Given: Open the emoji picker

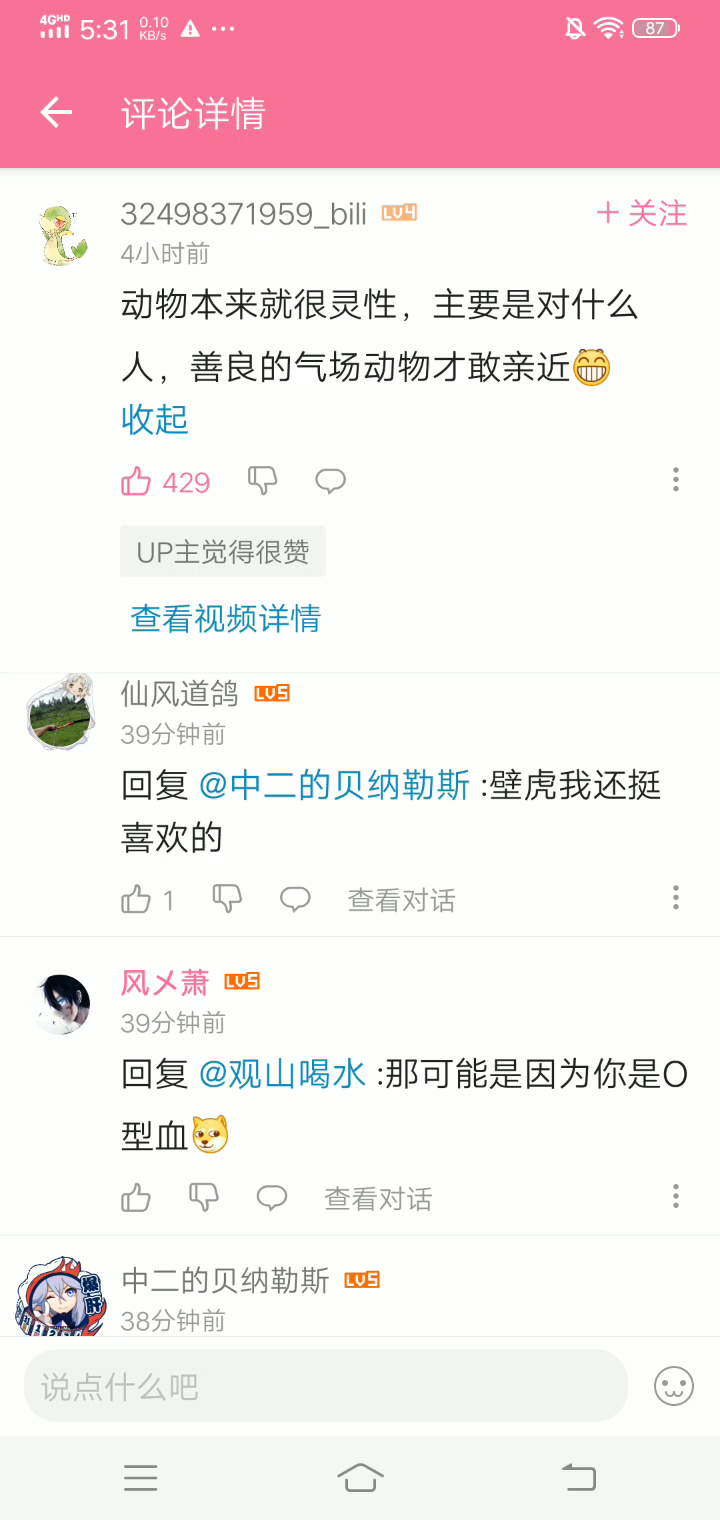Looking at the screenshot, I should coord(674,1386).
